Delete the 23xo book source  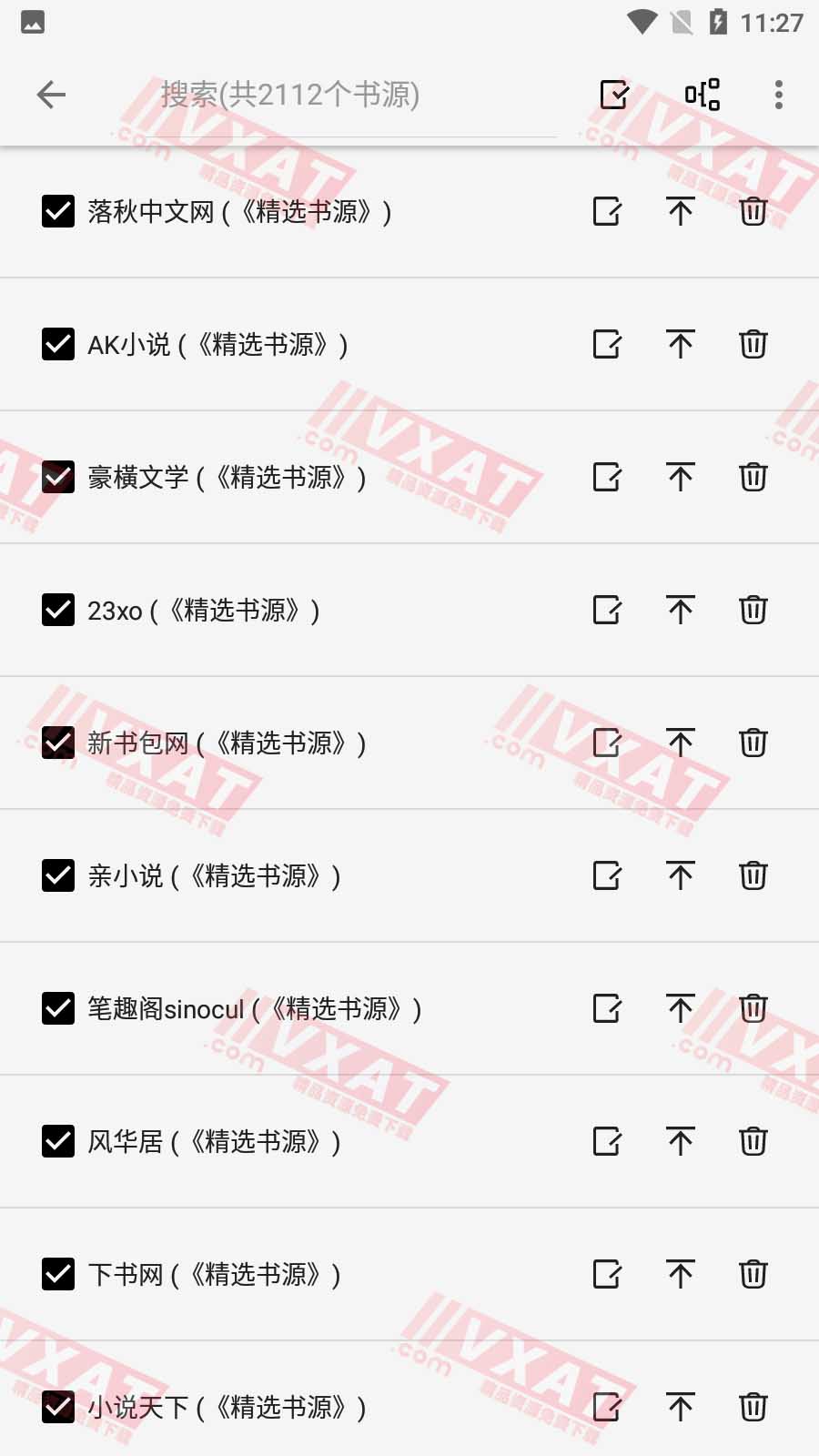[753, 610]
